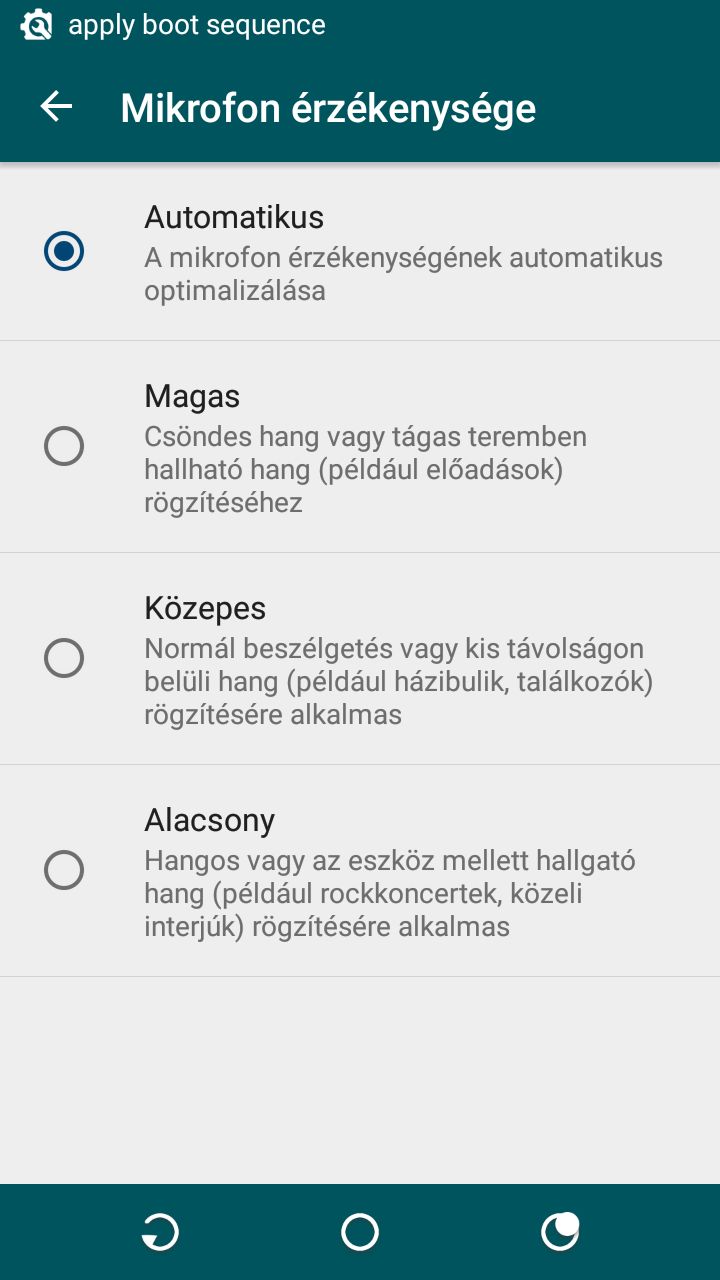Open recent apps from navigation bar

[560, 1232]
